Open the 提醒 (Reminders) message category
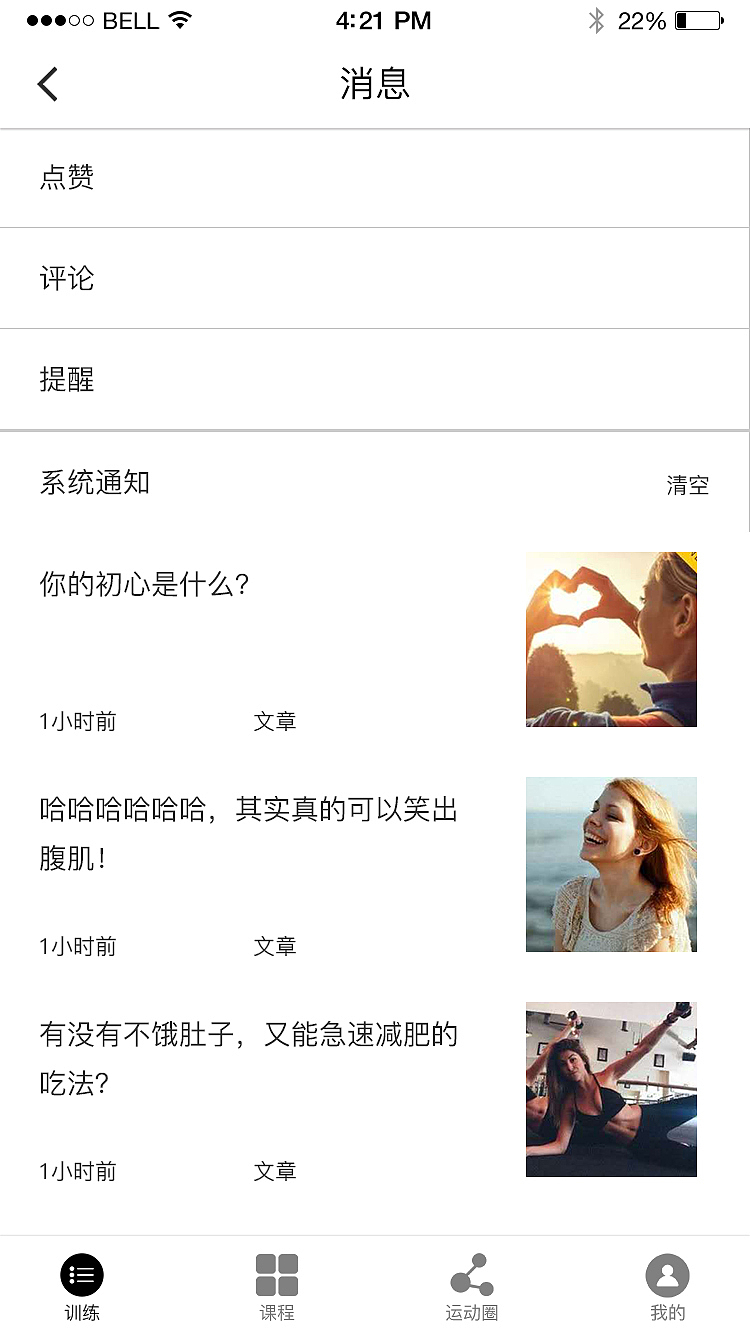 click(x=66, y=380)
